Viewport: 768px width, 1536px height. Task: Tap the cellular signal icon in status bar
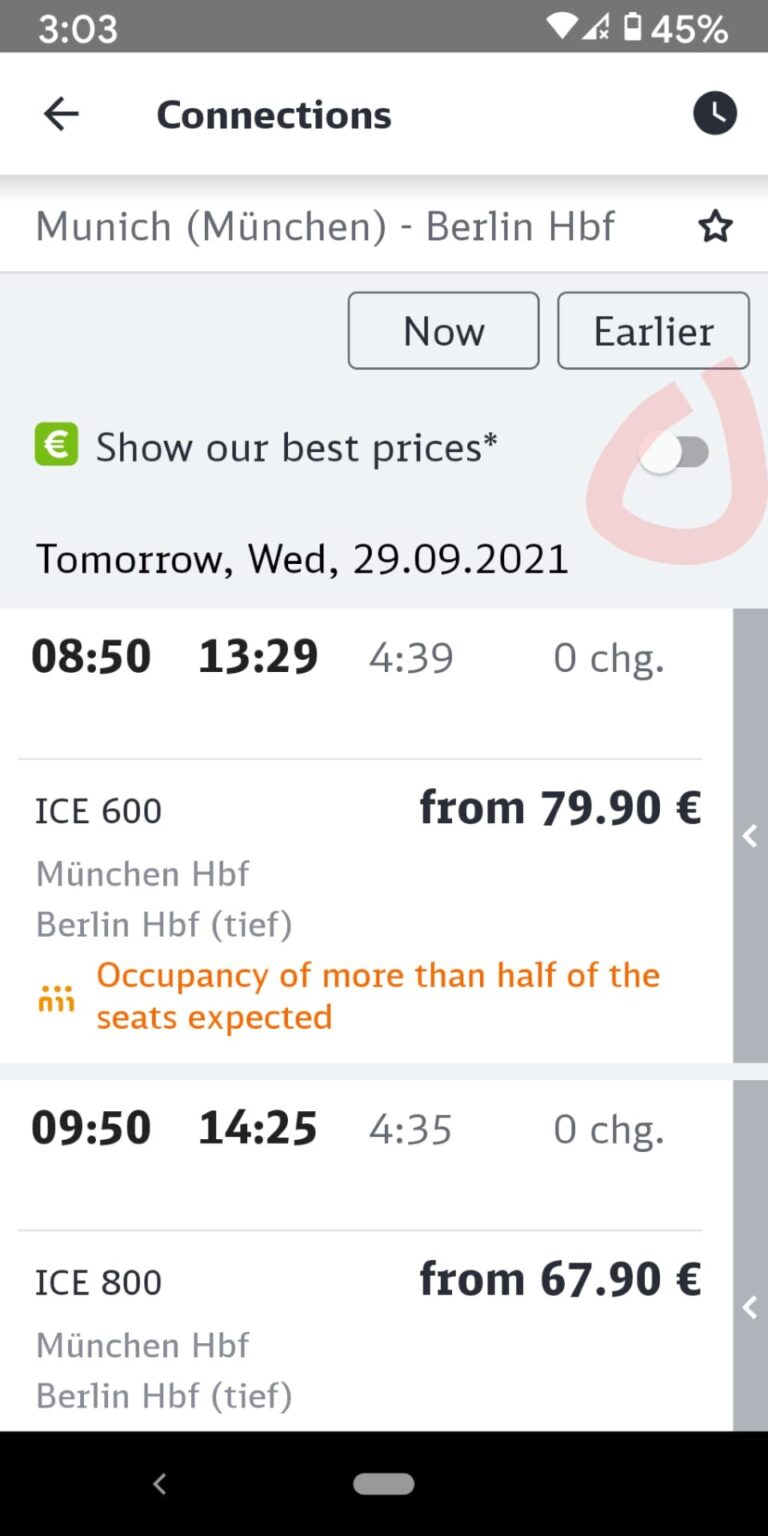pyautogui.click(x=598, y=27)
